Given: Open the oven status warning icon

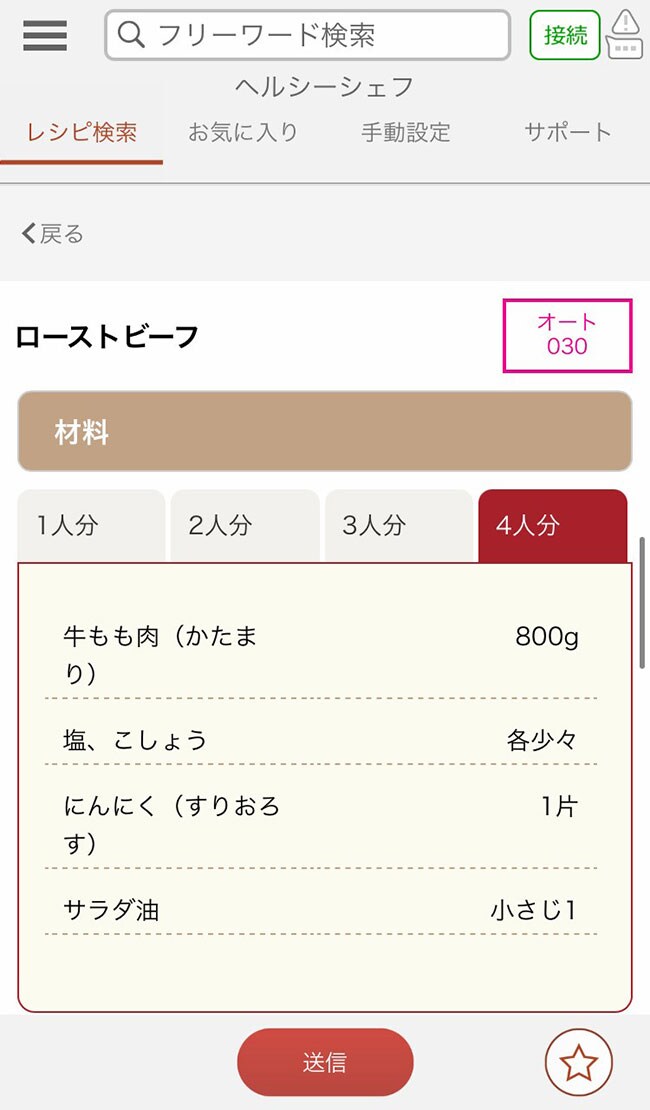Looking at the screenshot, I should 625,35.
